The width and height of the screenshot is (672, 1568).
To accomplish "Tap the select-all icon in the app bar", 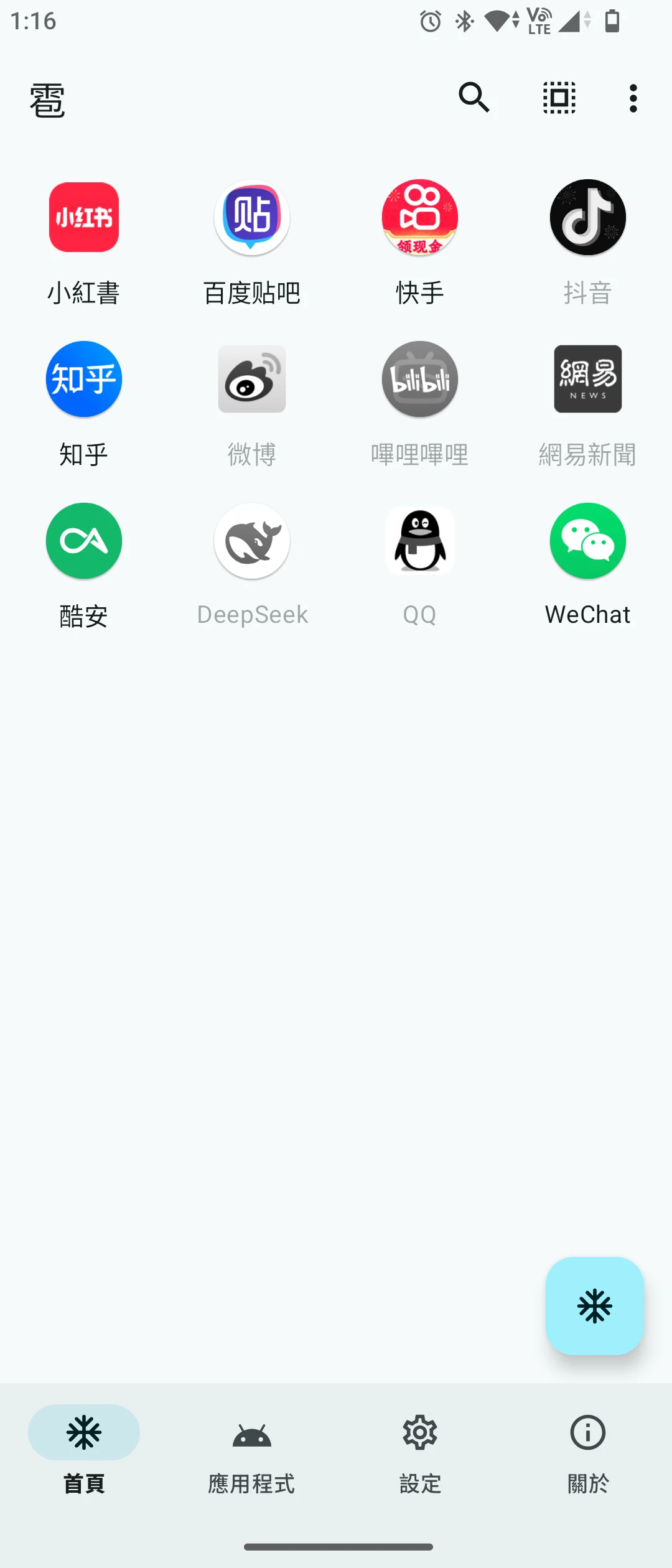I will 559,98.
